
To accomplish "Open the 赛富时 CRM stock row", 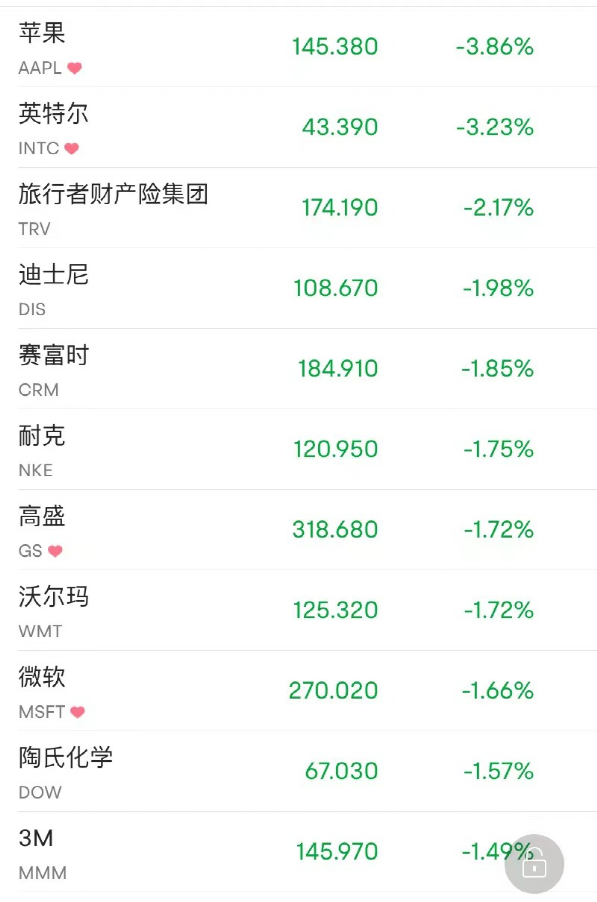I will [x=298, y=369].
